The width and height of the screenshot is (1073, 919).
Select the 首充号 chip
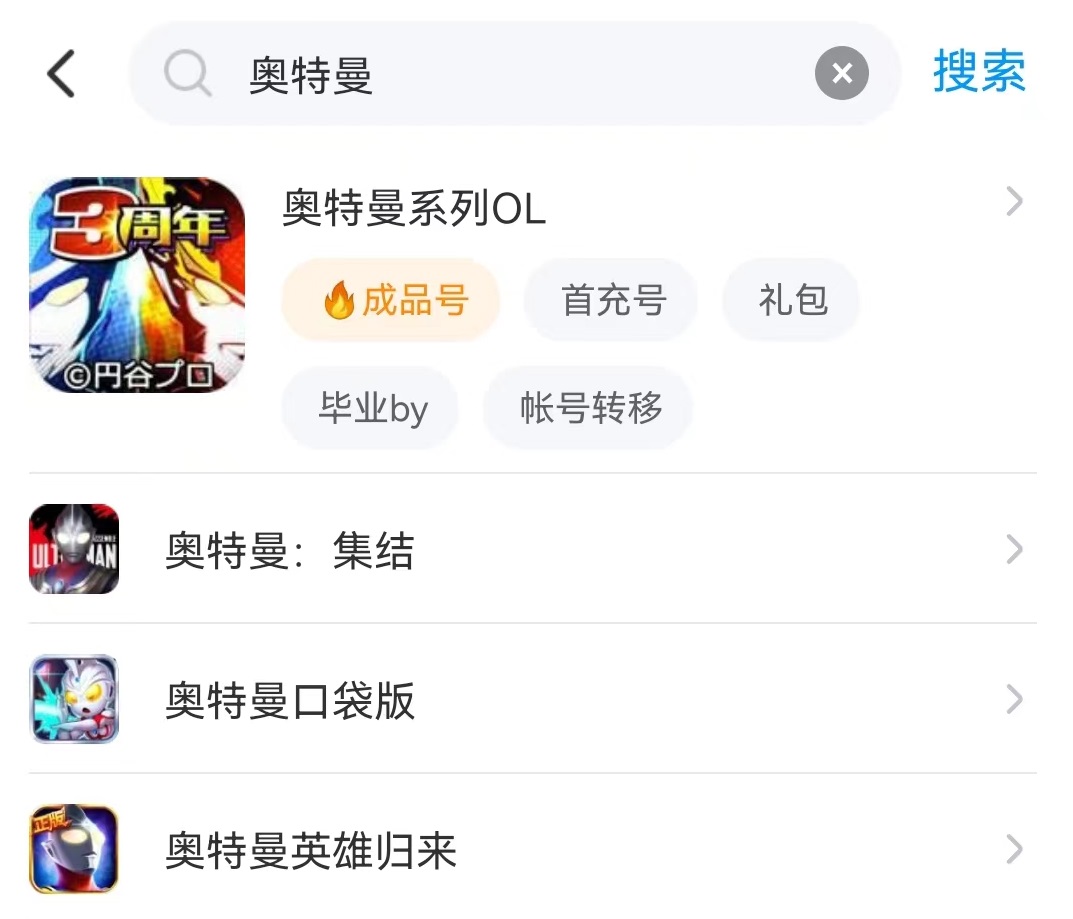[611, 300]
